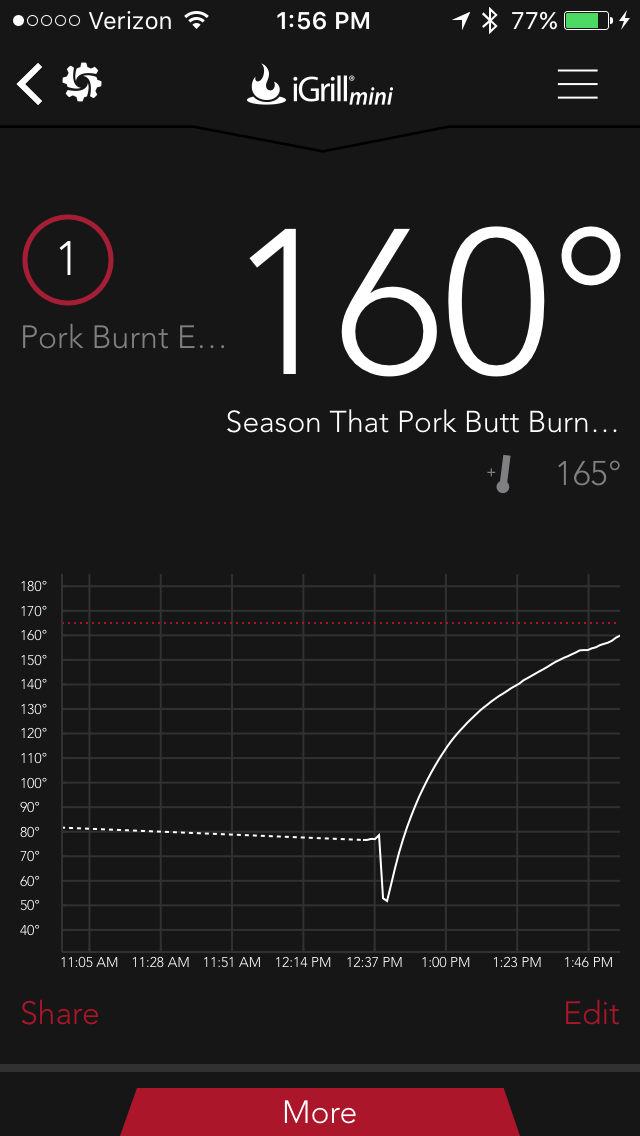Share the temperature graph

[60, 1013]
